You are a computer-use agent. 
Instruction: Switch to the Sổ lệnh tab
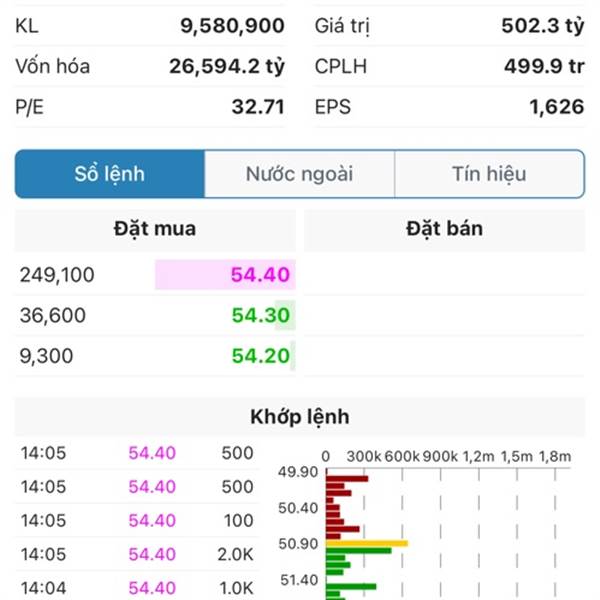click(110, 174)
